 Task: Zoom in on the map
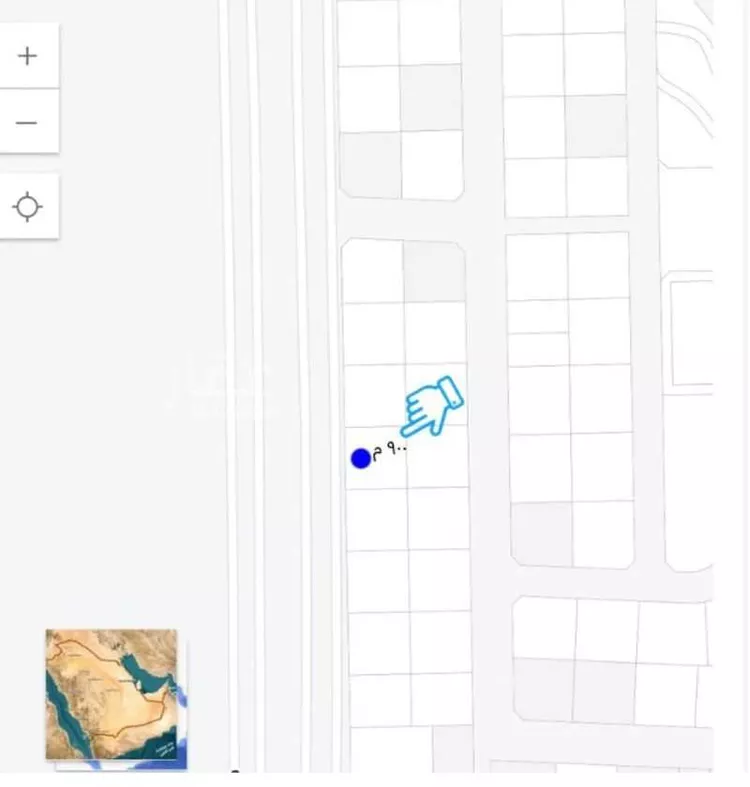pos(27,56)
